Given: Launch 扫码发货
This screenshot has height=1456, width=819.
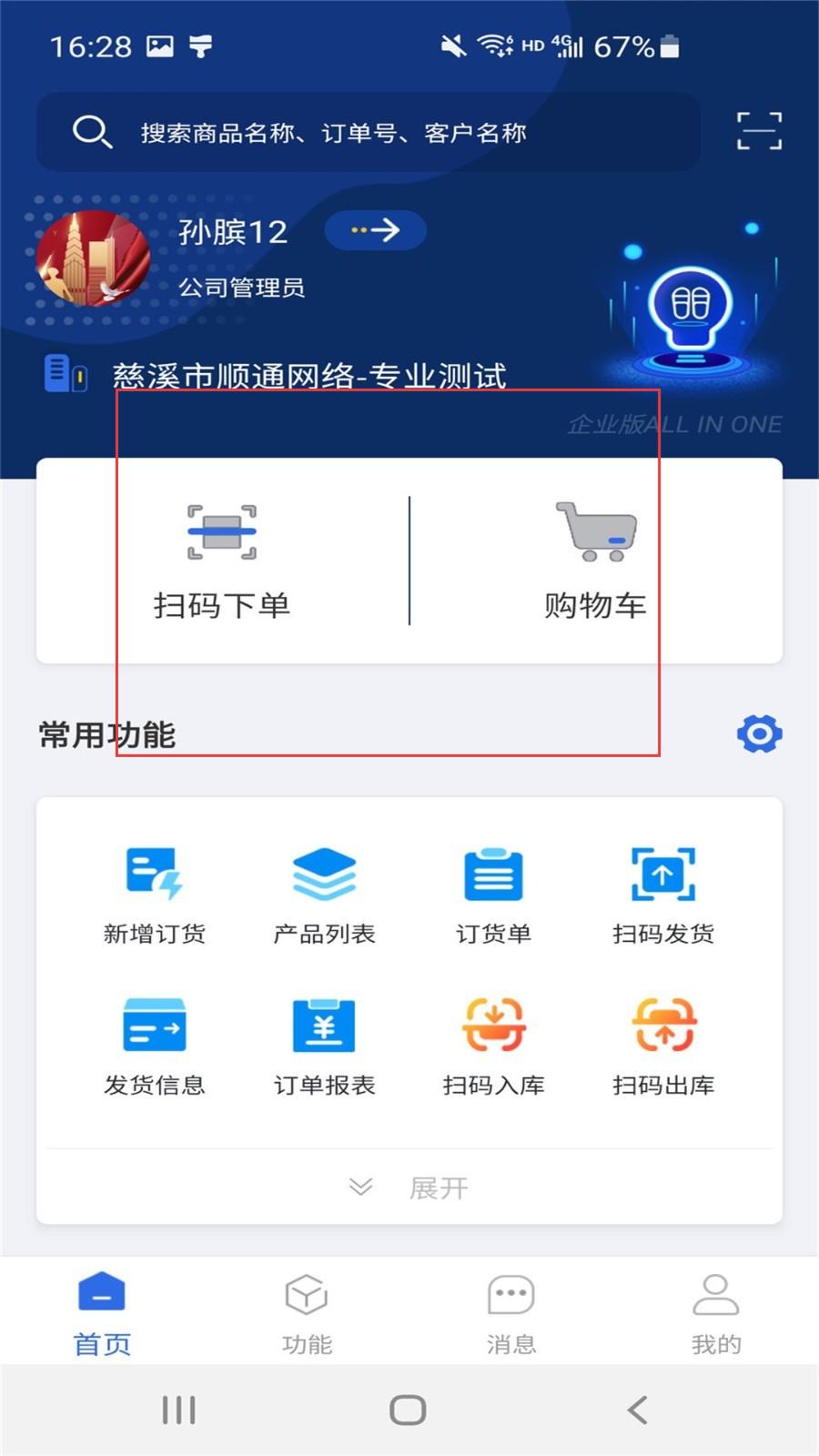Looking at the screenshot, I should coord(663,895).
